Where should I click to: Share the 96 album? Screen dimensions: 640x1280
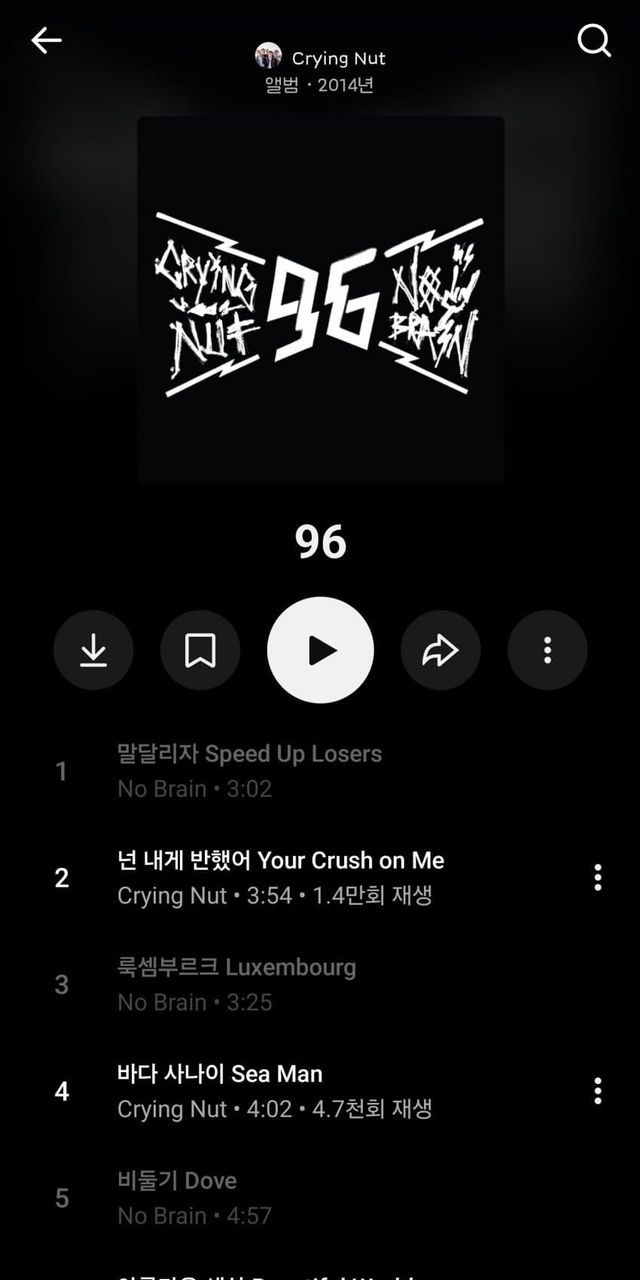(441, 651)
